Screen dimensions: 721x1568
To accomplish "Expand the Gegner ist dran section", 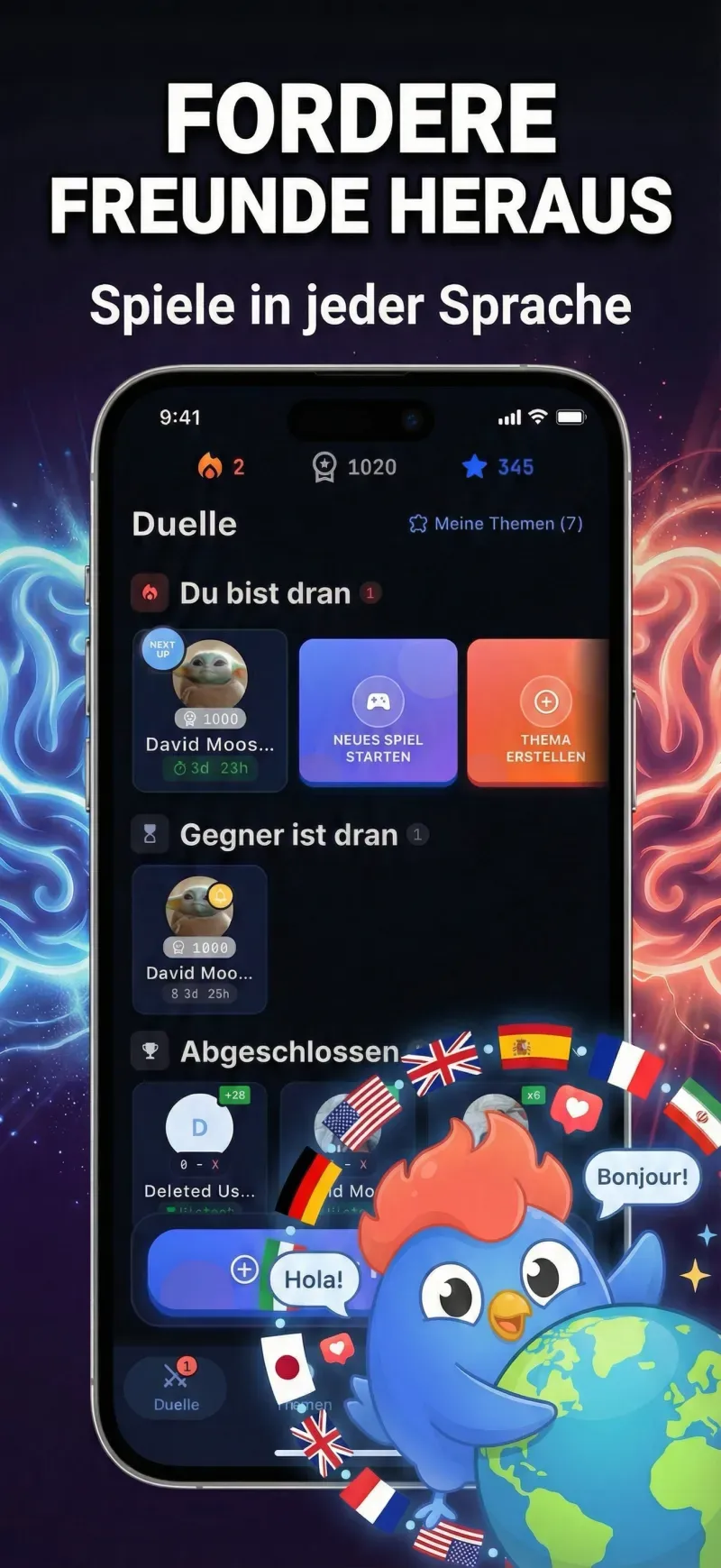I will 288,834.
